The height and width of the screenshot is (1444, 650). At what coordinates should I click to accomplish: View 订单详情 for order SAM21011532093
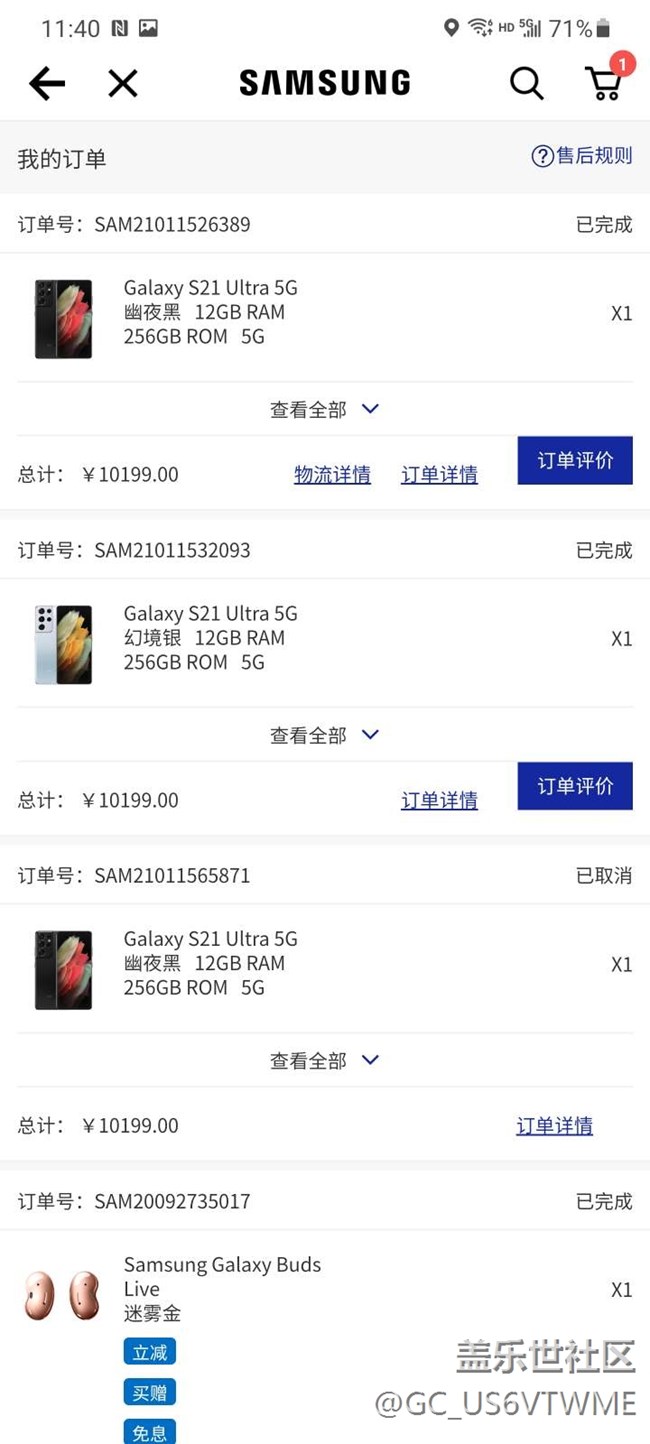[x=439, y=800]
